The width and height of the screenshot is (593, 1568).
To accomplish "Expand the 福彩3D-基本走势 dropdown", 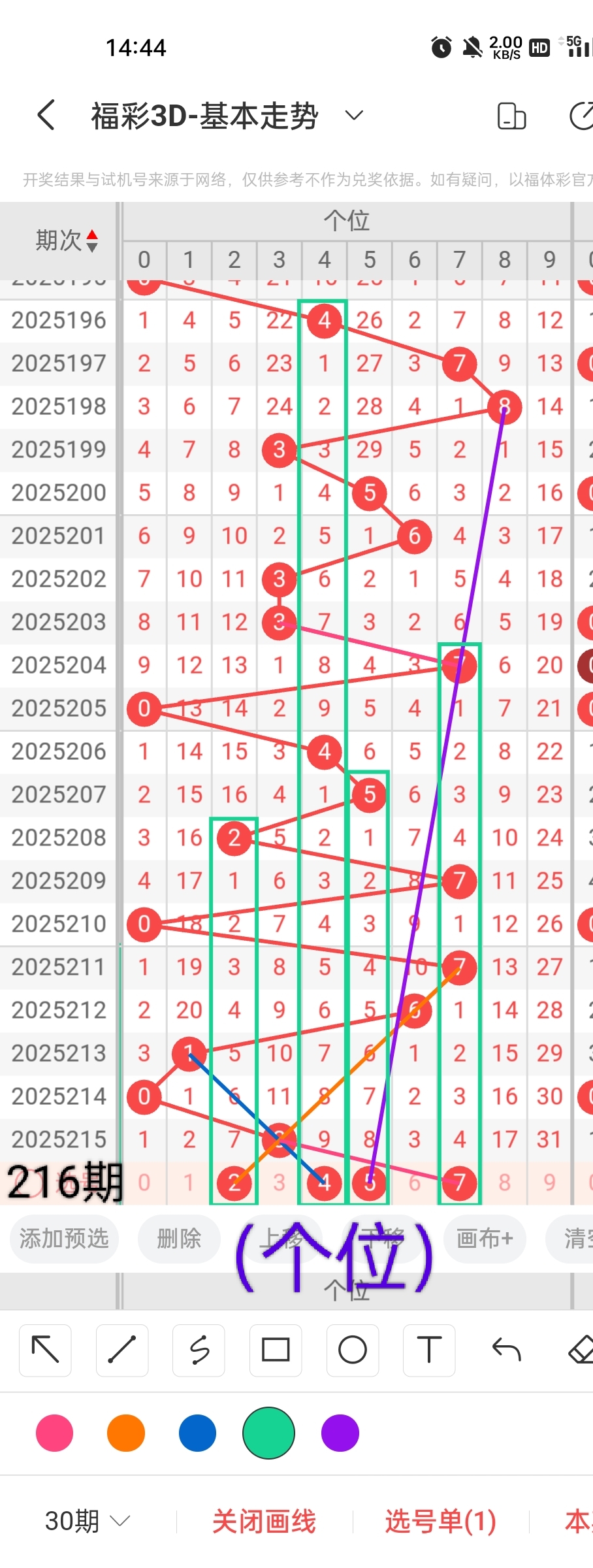I will pyautogui.click(x=353, y=116).
